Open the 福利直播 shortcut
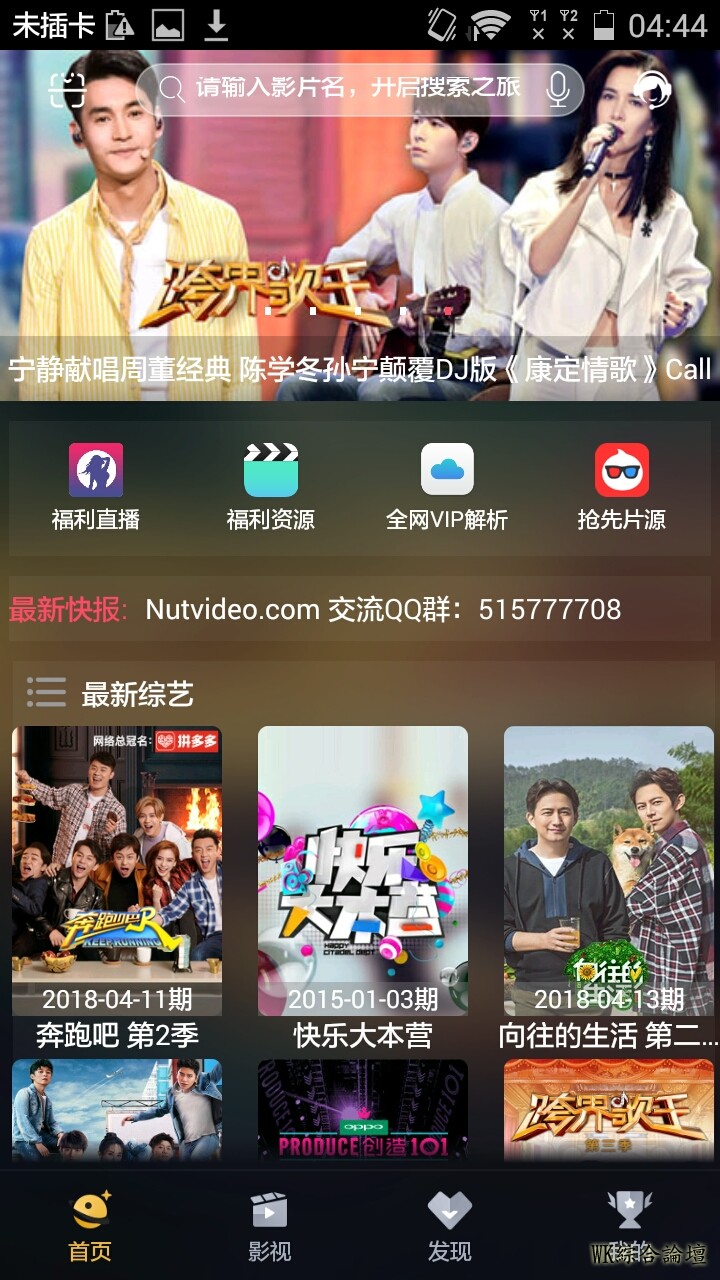 pos(96,487)
